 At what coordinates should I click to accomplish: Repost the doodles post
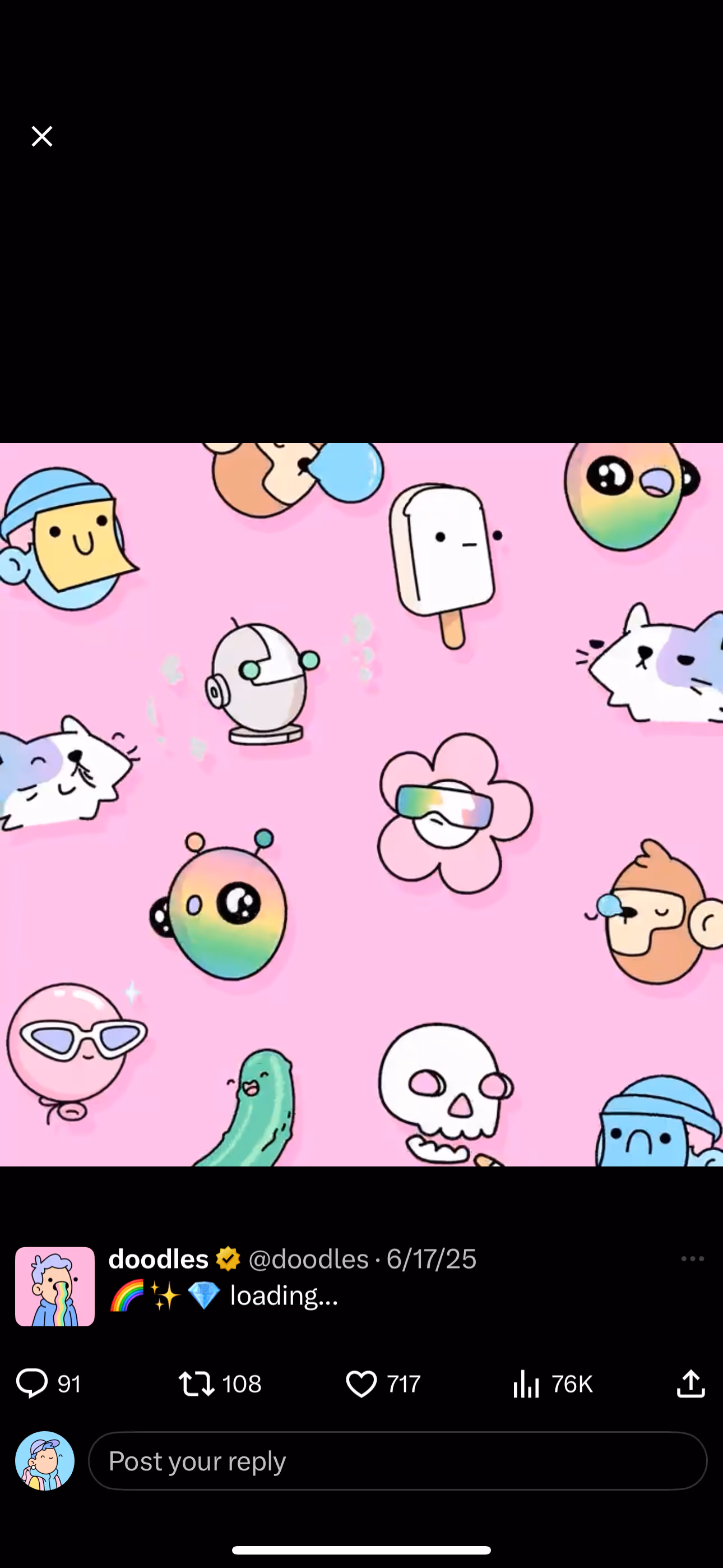(197, 1383)
